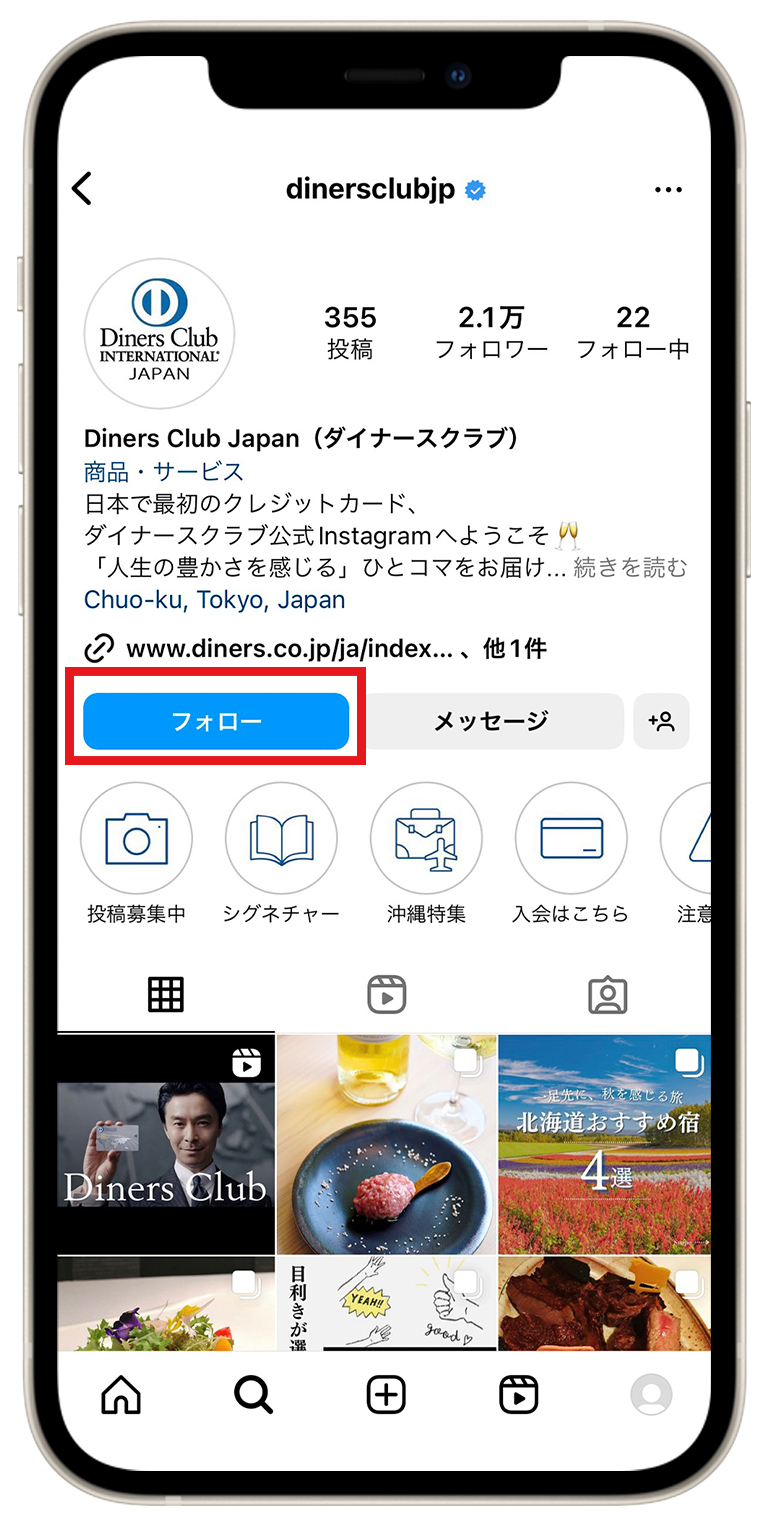768x1525 pixels.
Task: Open the 北海道おすすめ宿 post
Action: [604, 1144]
